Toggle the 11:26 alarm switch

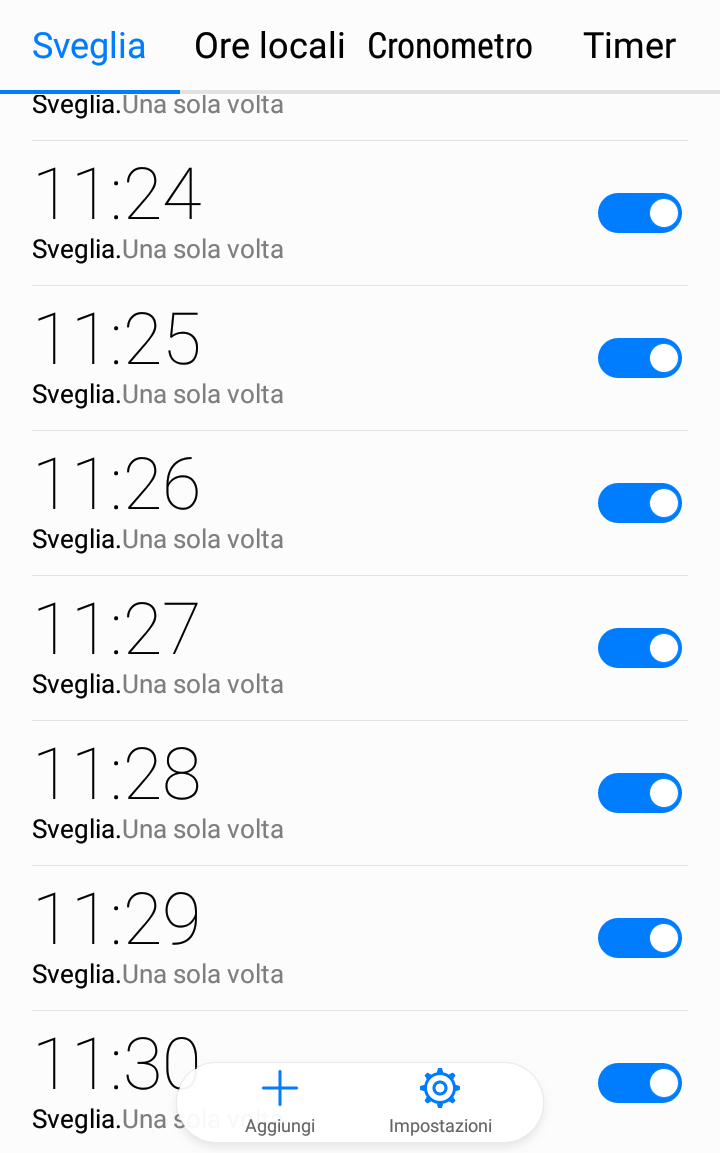tap(639, 503)
